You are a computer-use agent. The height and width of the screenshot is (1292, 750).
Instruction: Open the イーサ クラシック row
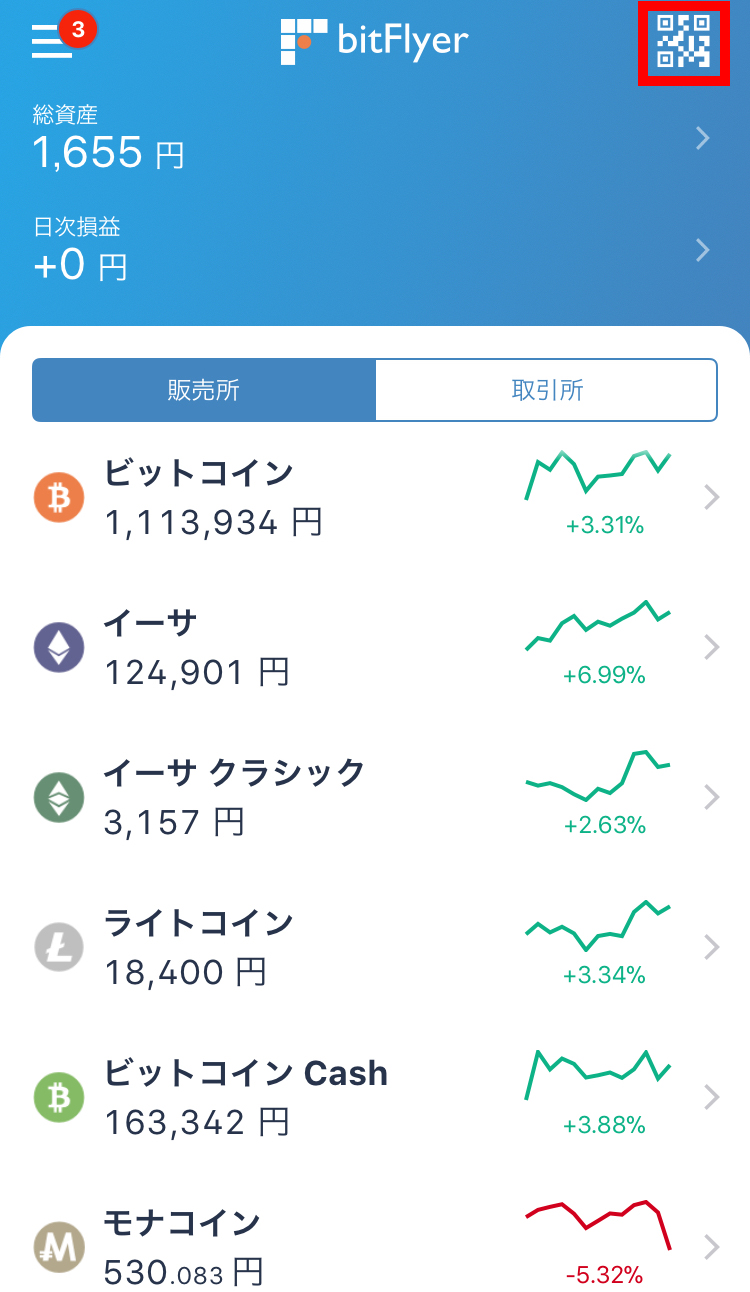coord(375,797)
